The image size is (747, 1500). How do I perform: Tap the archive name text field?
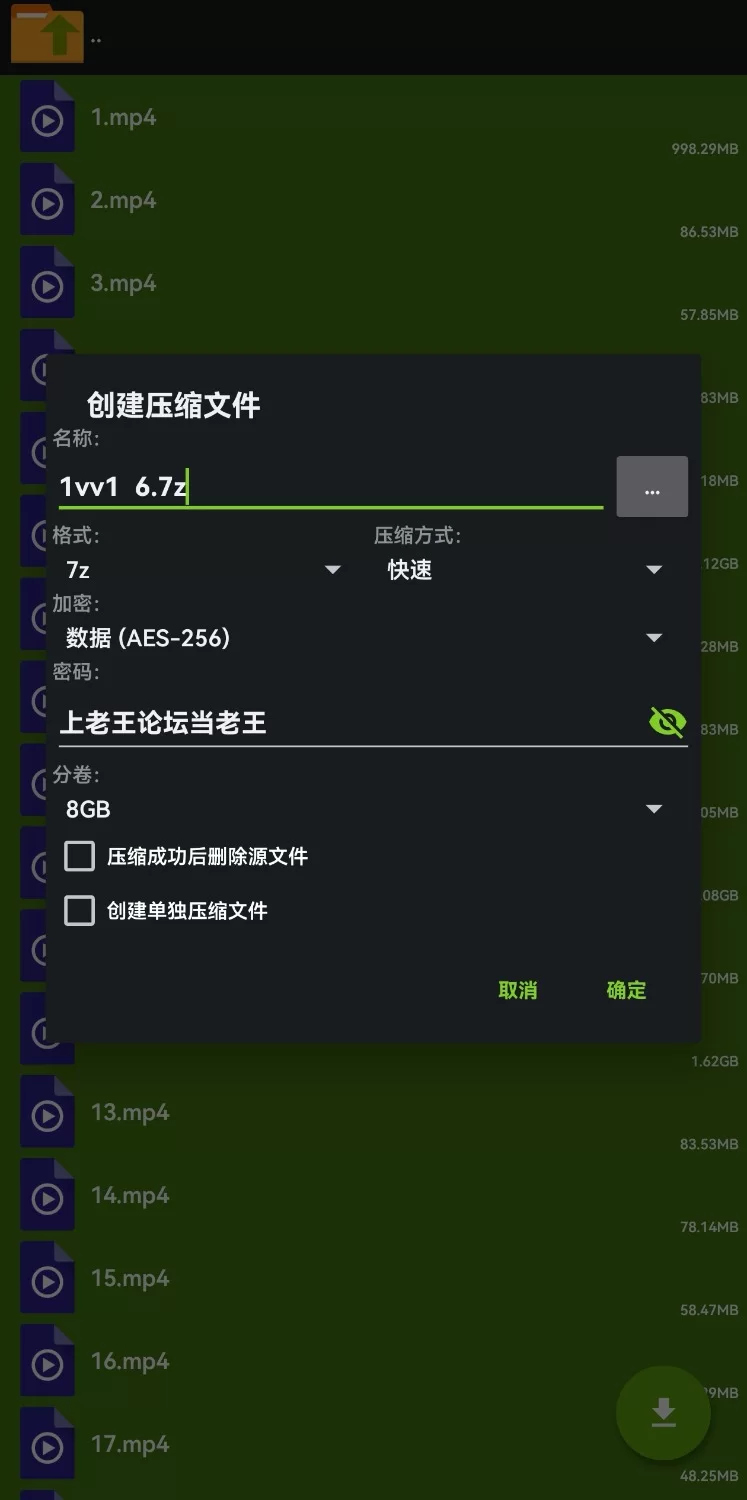point(330,487)
